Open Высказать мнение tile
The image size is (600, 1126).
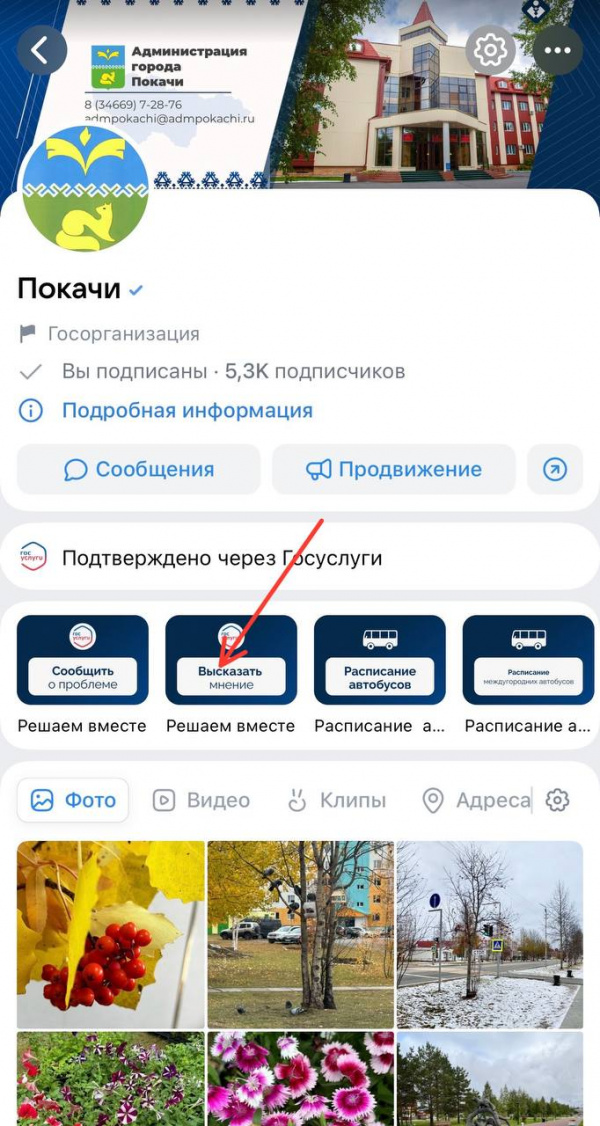[231, 660]
